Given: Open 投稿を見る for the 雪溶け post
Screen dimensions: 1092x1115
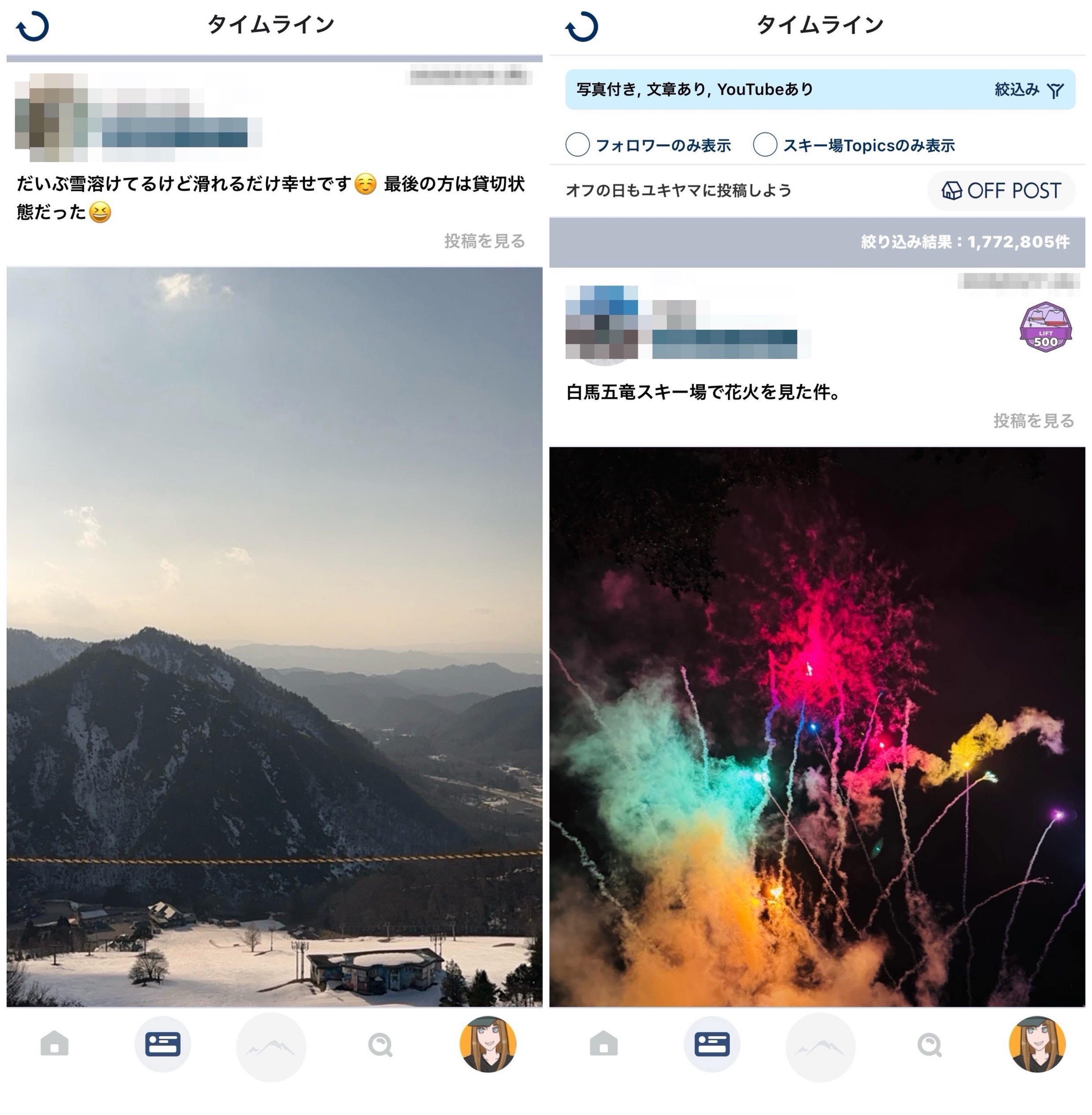Looking at the screenshot, I should [484, 241].
